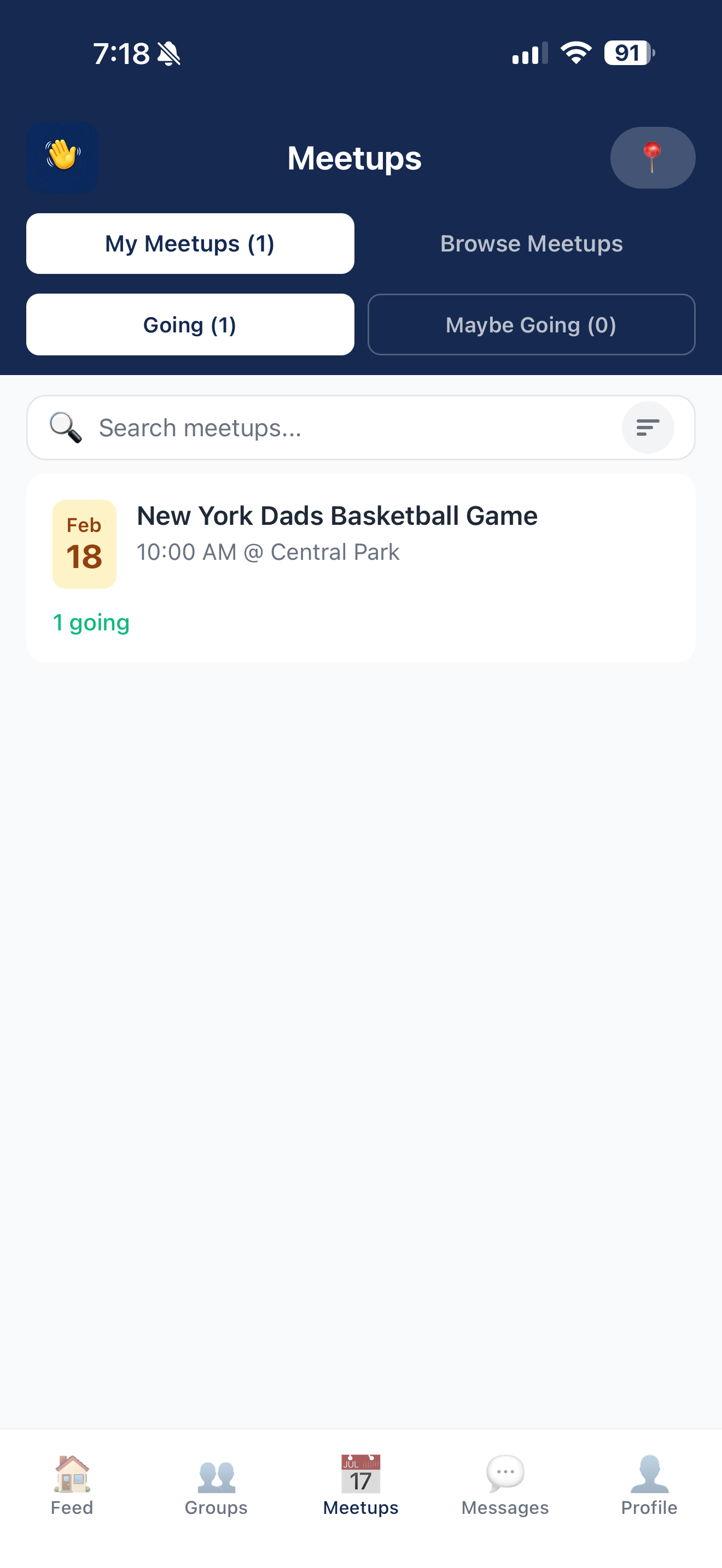722x1568 pixels.
Task: Tap the waving hand icon
Action: tap(63, 157)
